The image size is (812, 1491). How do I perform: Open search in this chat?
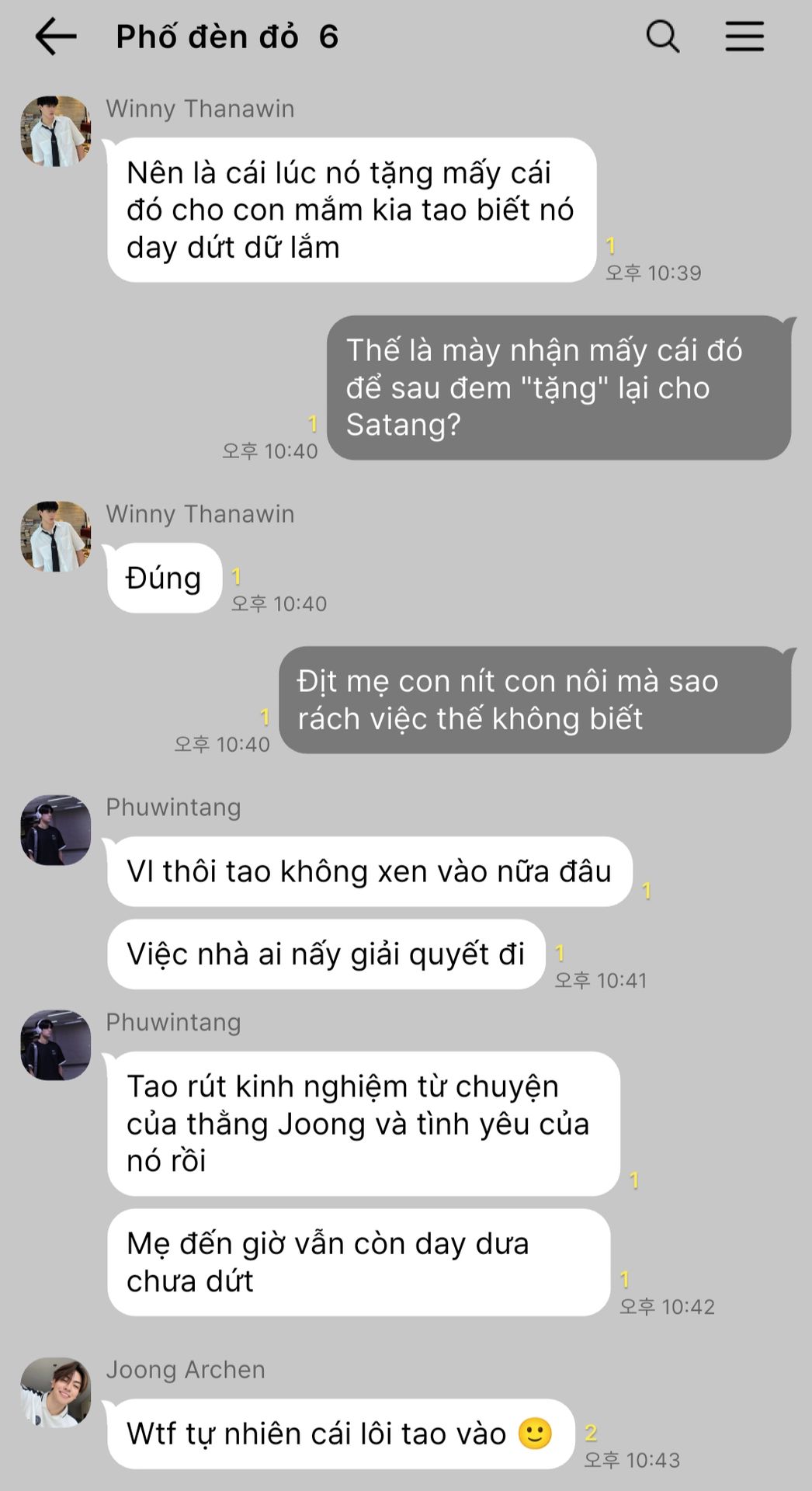[x=662, y=36]
